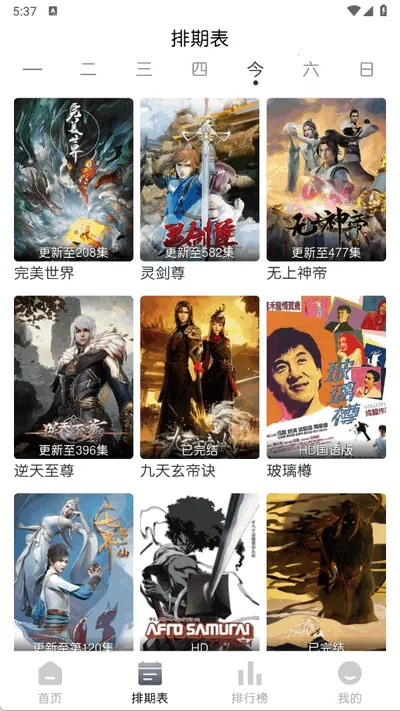Viewport: 400px width, 711px height.
Task: Open the 七界第一仙 card
Action: (73, 572)
